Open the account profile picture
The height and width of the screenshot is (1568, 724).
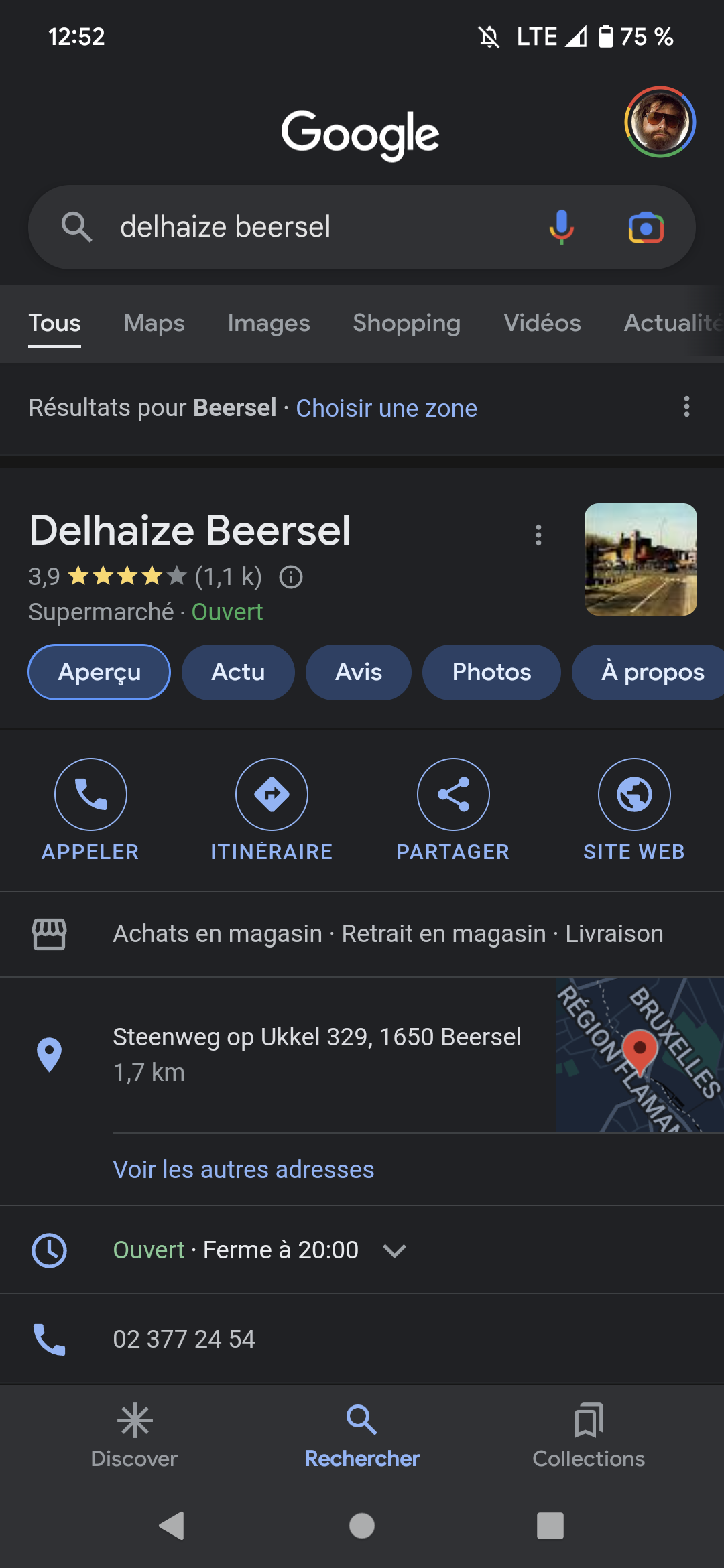pyautogui.click(x=660, y=122)
